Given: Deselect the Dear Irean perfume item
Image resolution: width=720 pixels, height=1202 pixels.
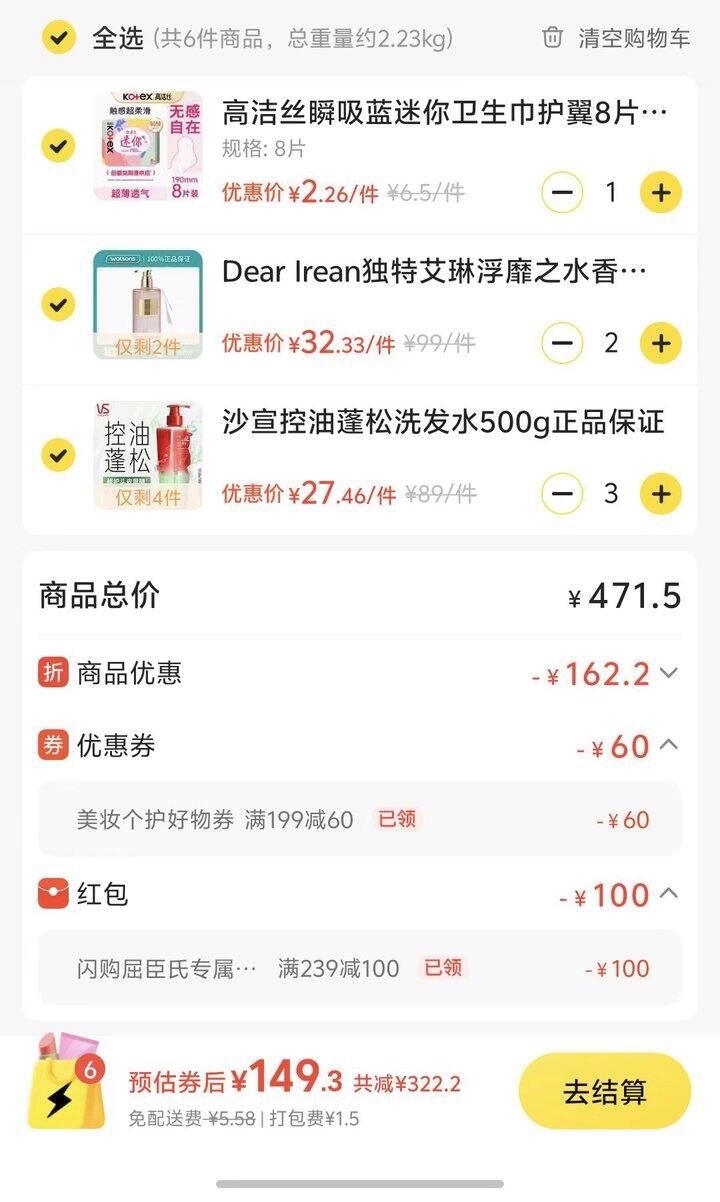Looking at the screenshot, I should pos(58,304).
